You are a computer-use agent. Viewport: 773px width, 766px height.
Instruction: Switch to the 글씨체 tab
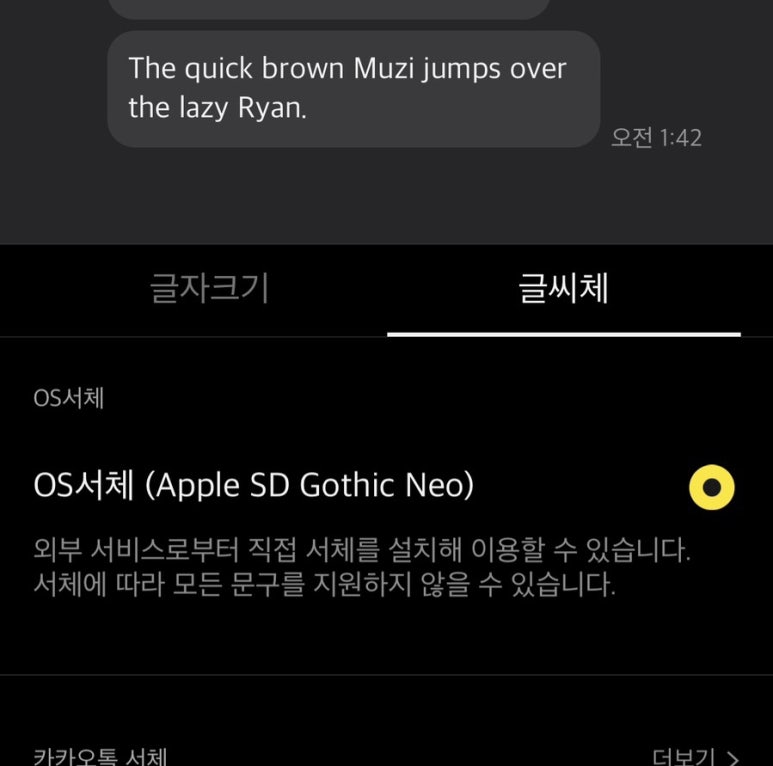click(x=563, y=289)
